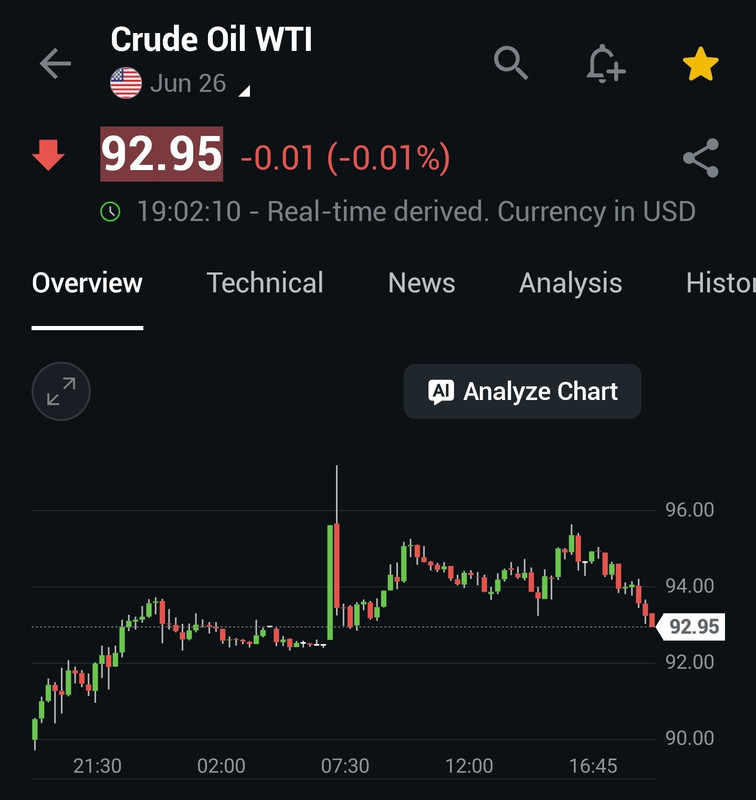Toggle the watchlist star for Crude Oil
The height and width of the screenshot is (800, 756).
[x=700, y=64]
